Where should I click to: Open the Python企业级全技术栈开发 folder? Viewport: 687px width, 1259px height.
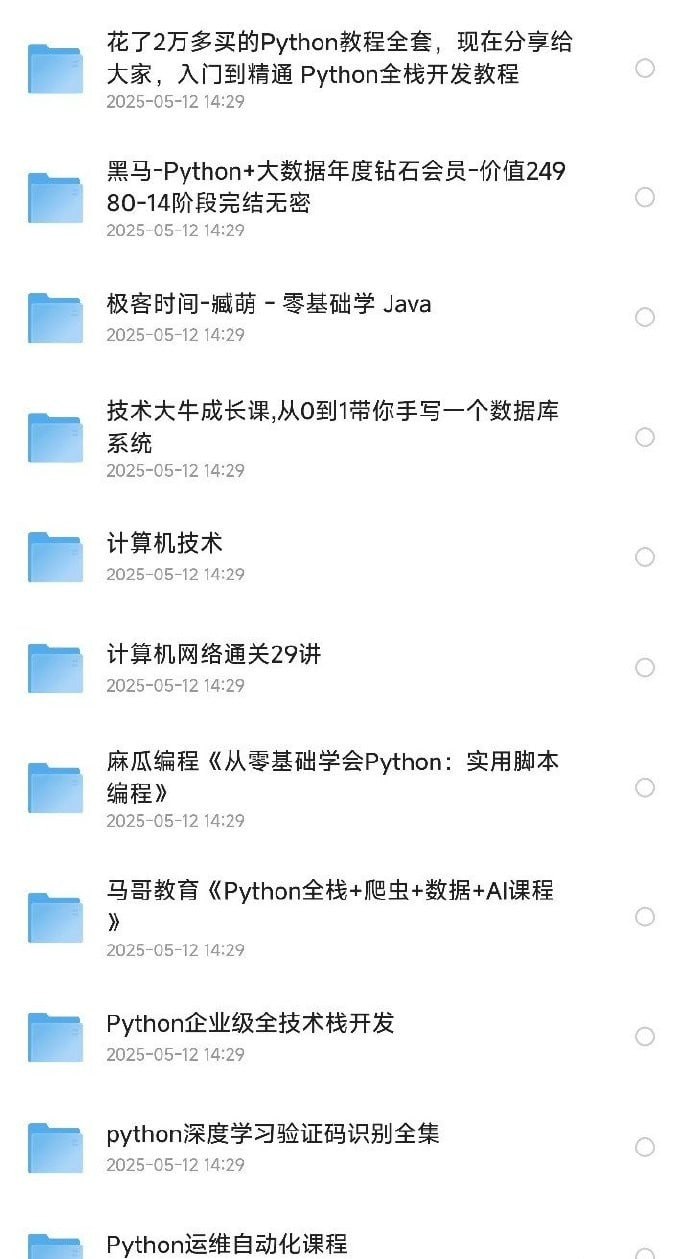tap(250, 1023)
